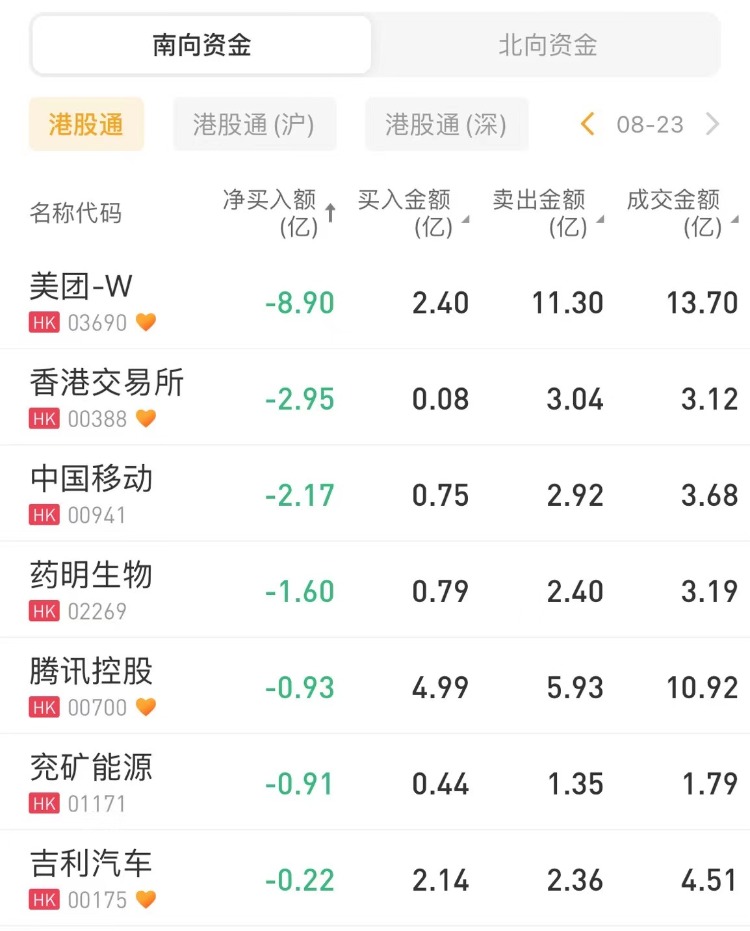Switch to the 南向资金 tab
Image resolution: width=750 pixels, height=931 pixels.
pos(201,45)
